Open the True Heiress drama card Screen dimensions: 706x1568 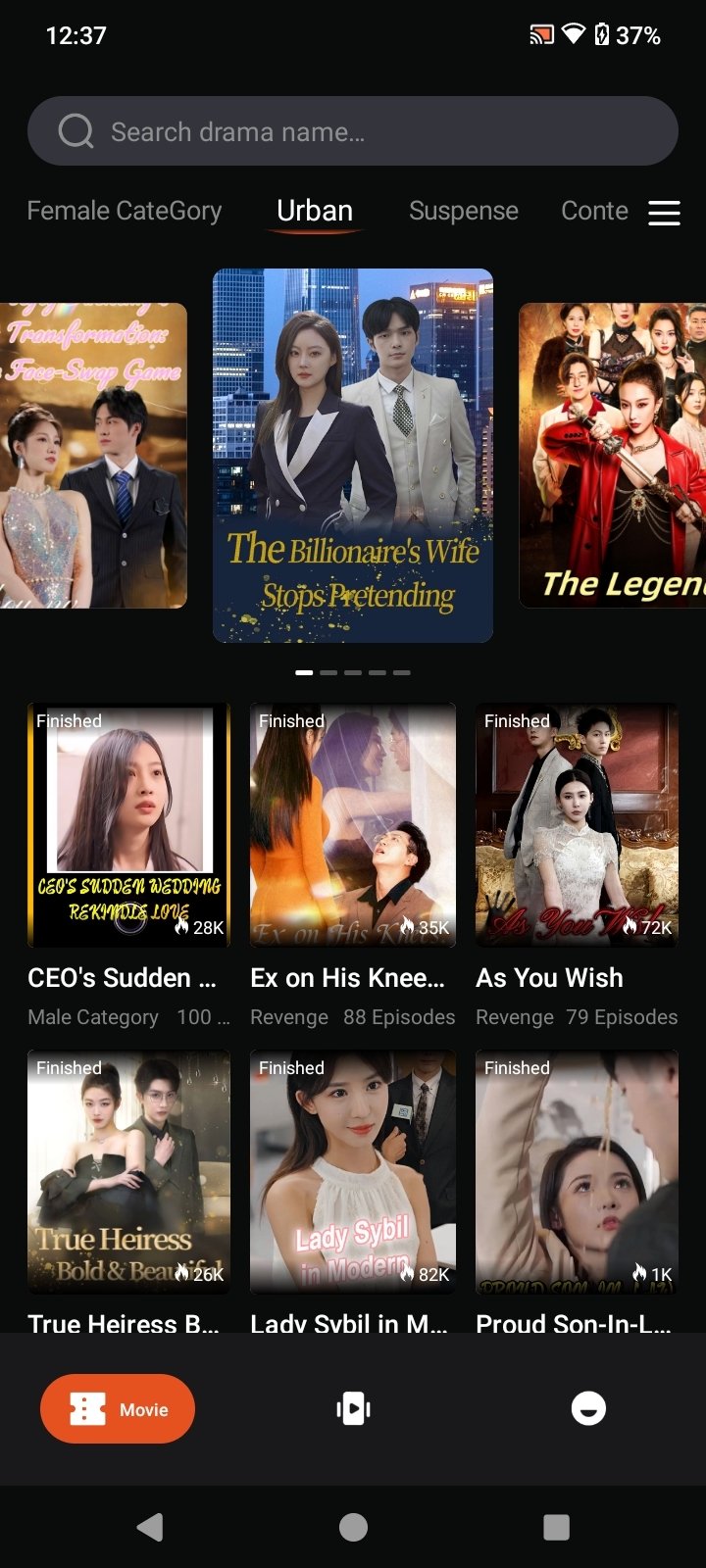pyautogui.click(x=128, y=1172)
